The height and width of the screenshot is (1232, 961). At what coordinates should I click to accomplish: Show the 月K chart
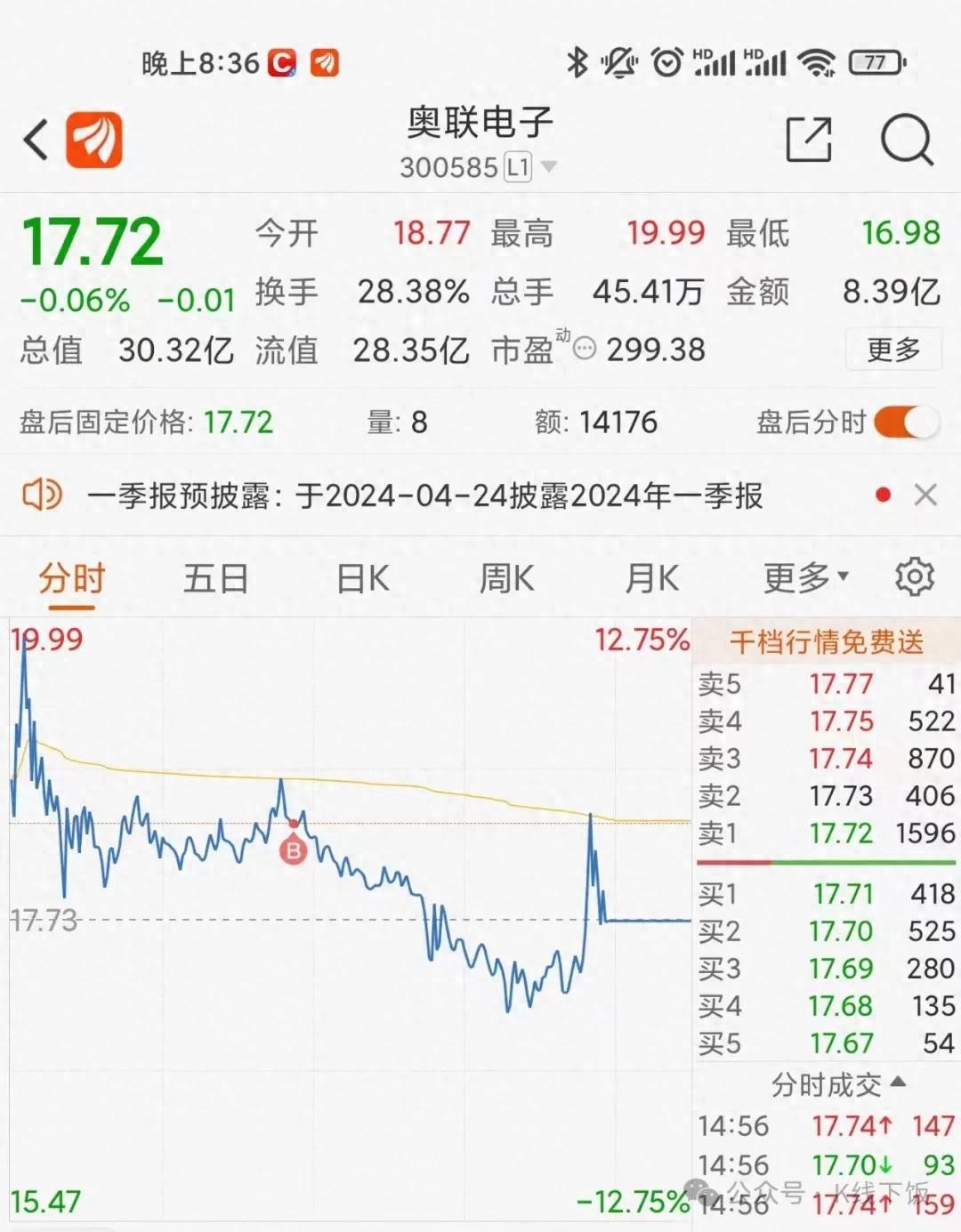pyautogui.click(x=651, y=579)
